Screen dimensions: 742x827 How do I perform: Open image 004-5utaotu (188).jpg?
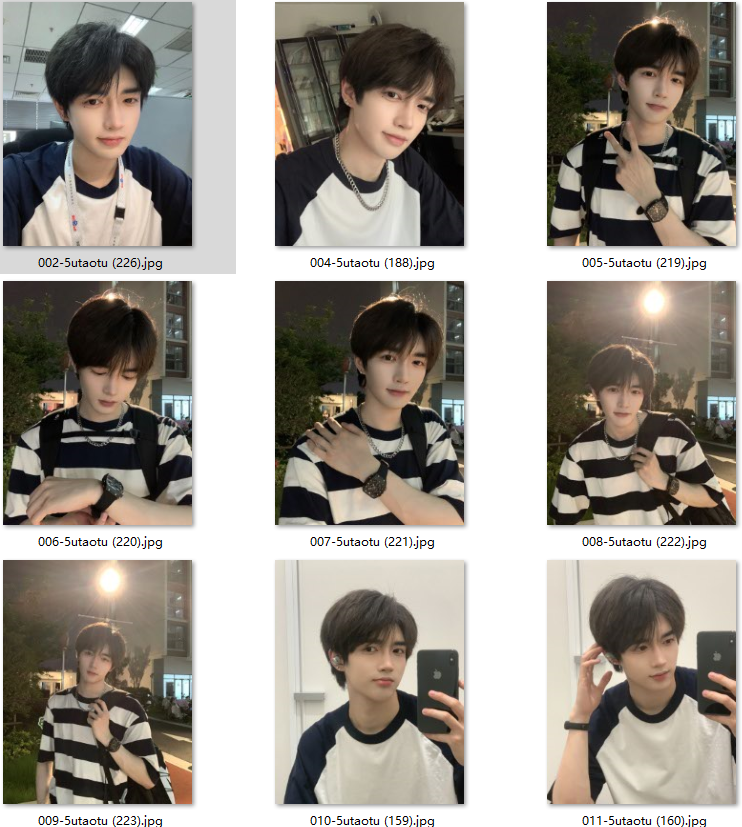(x=369, y=124)
